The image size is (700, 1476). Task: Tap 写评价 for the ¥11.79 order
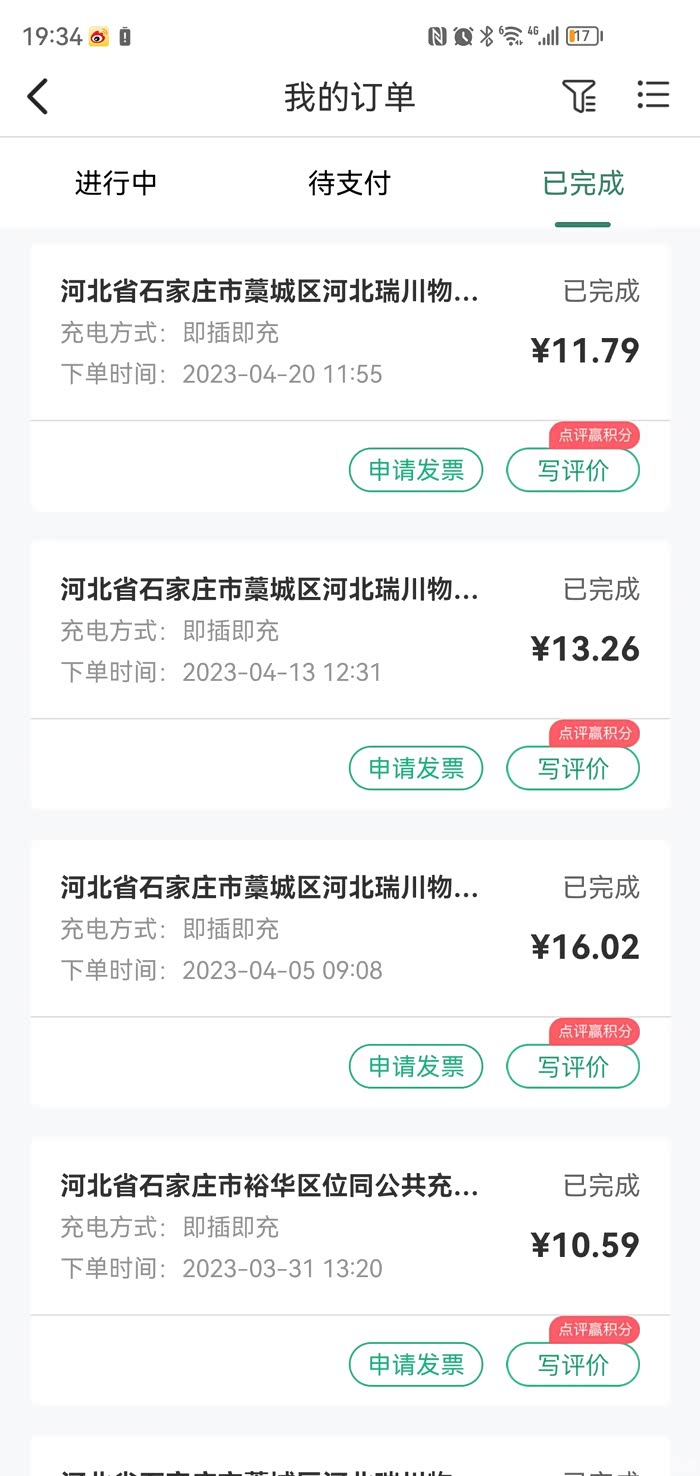click(x=573, y=470)
